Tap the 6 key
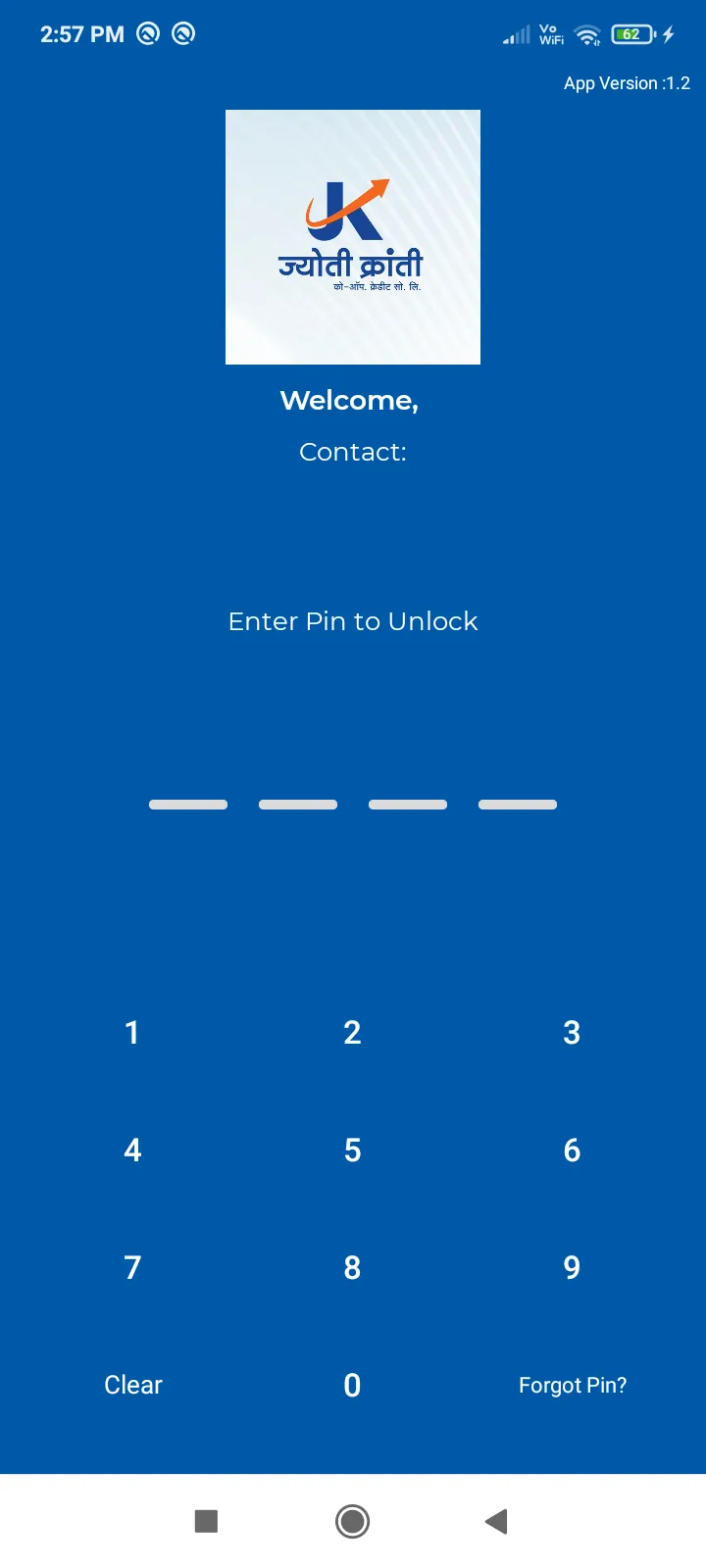The height and width of the screenshot is (1568, 706). (572, 1150)
